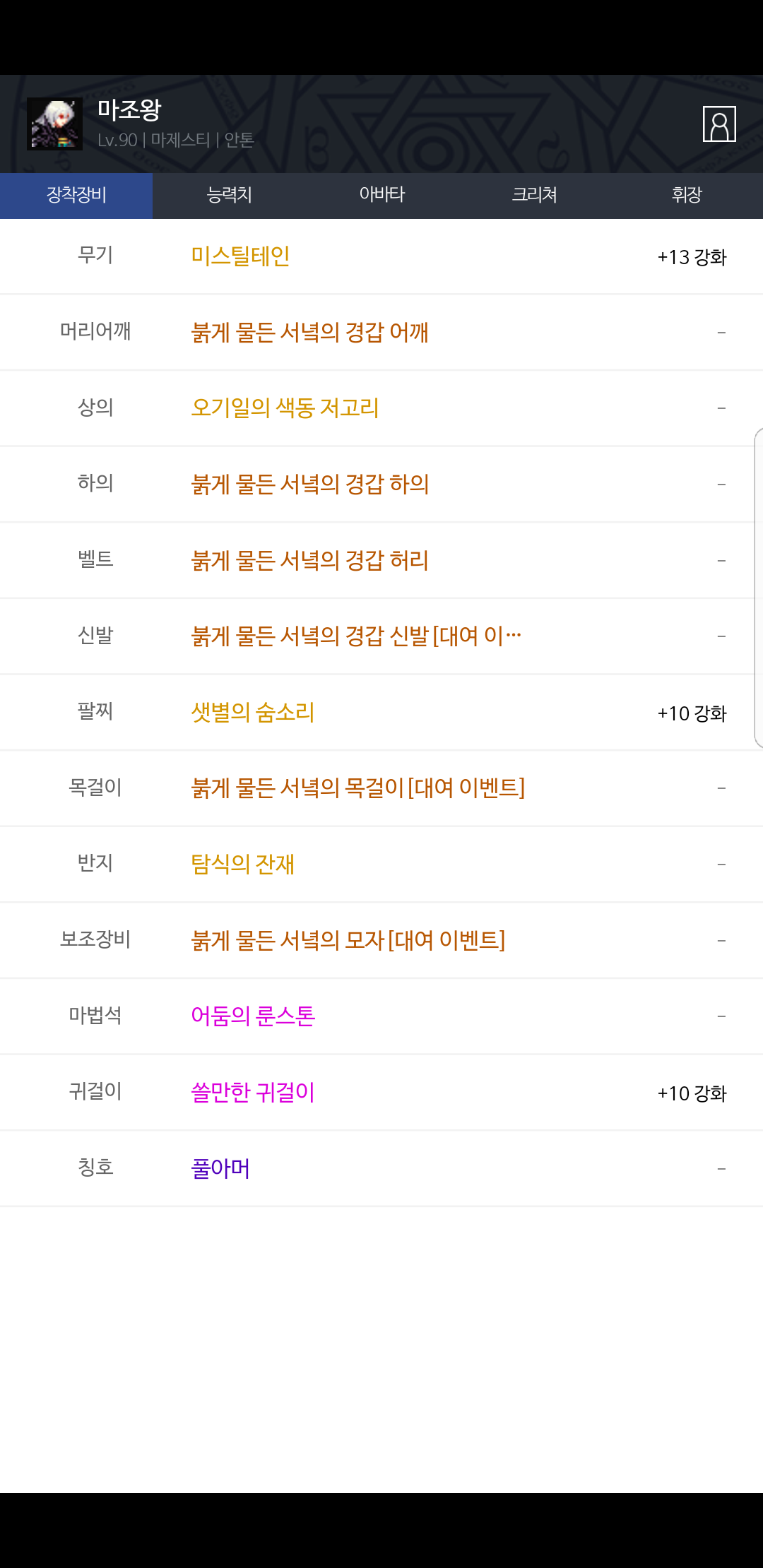The height and width of the screenshot is (1568, 763).
Task: Switch to the 크리쳐 tab
Action: (x=534, y=196)
